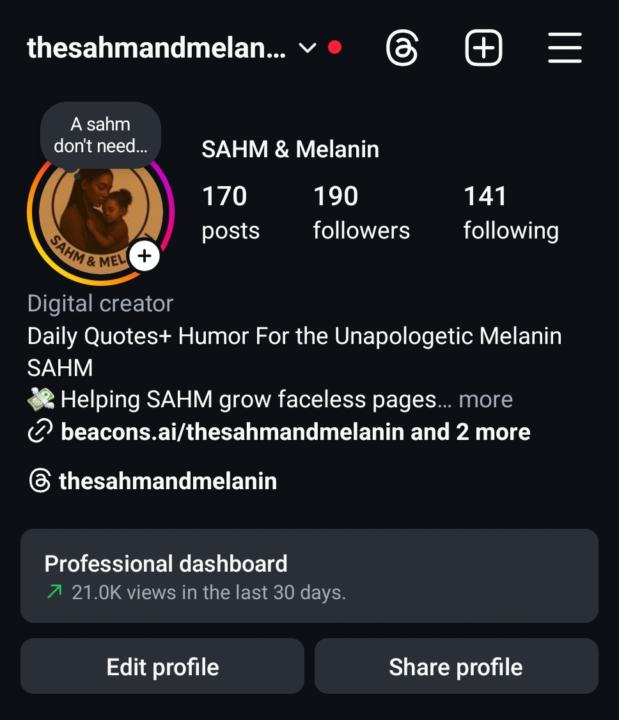Open the Professional dashboard
Viewport: 619px width, 720px height.
pyautogui.click(x=309, y=576)
